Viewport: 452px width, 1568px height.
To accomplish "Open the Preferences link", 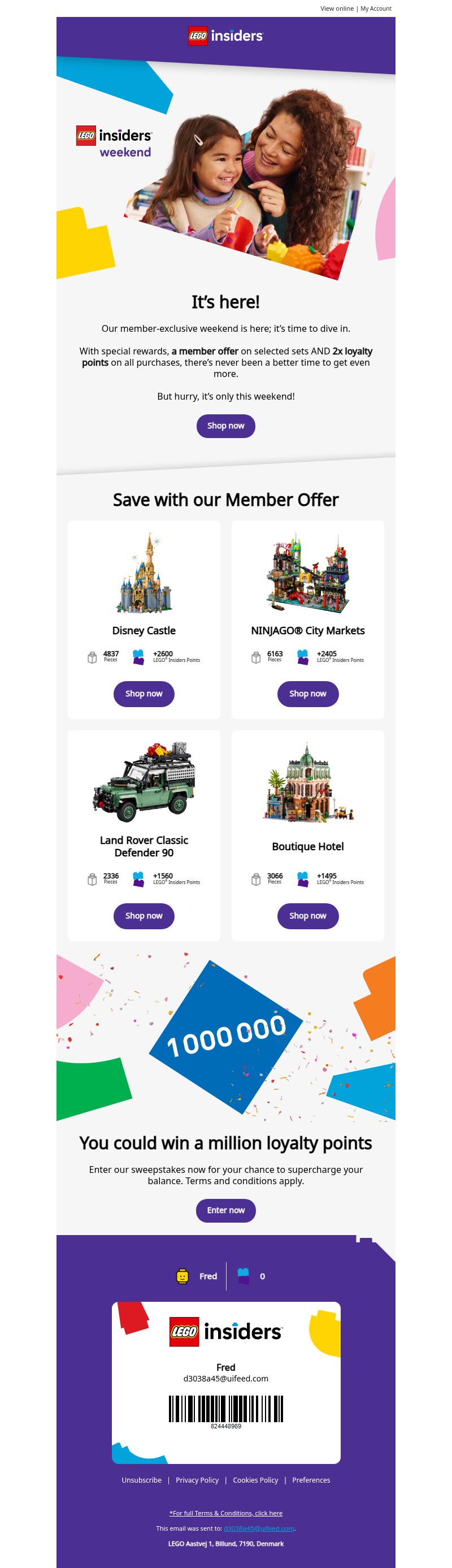I will (x=311, y=1480).
